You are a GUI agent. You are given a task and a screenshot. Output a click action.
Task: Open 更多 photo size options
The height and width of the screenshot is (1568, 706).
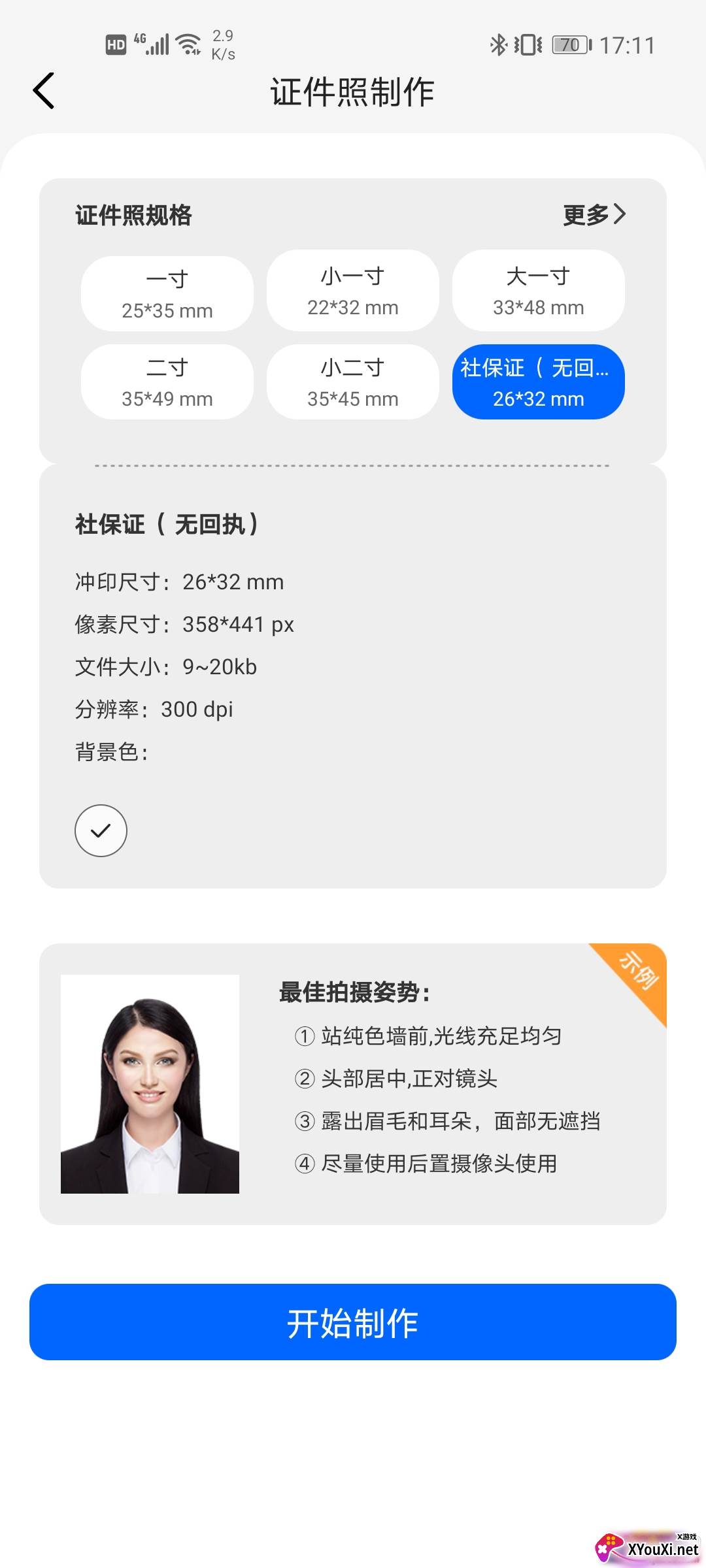tap(594, 214)
